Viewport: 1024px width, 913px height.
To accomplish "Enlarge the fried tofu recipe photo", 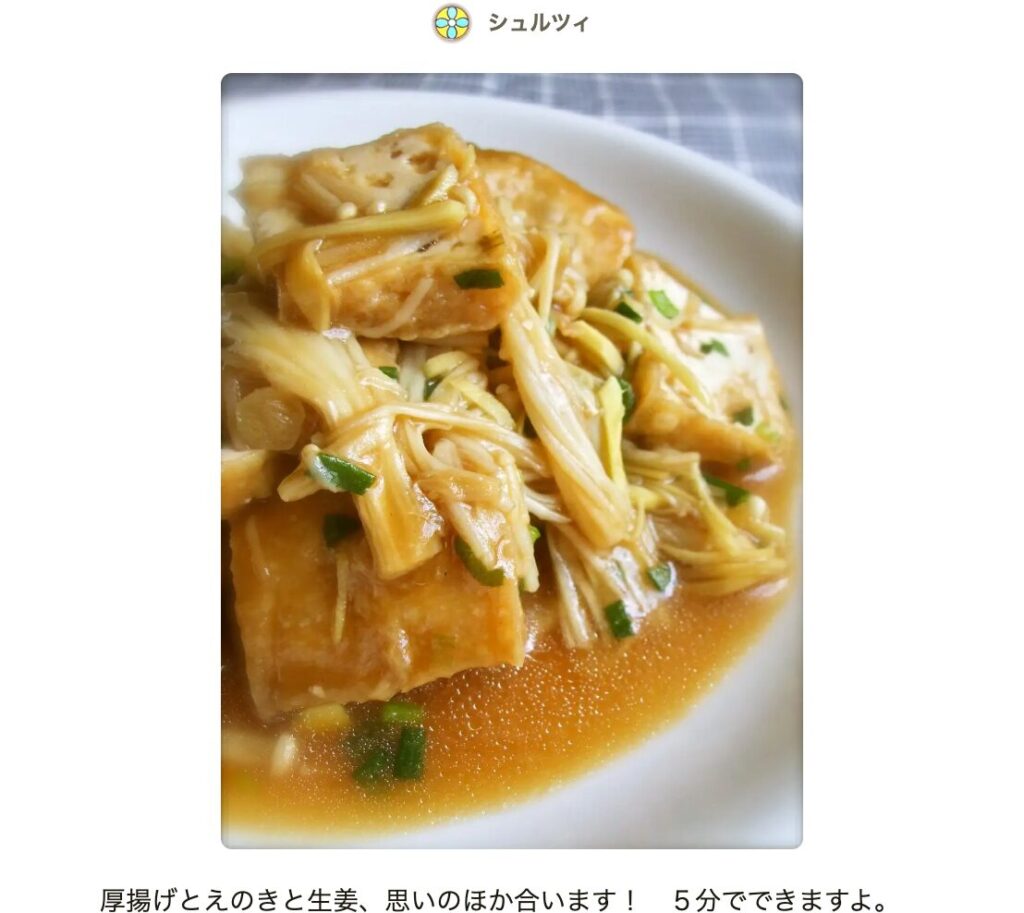I will 511,460.
